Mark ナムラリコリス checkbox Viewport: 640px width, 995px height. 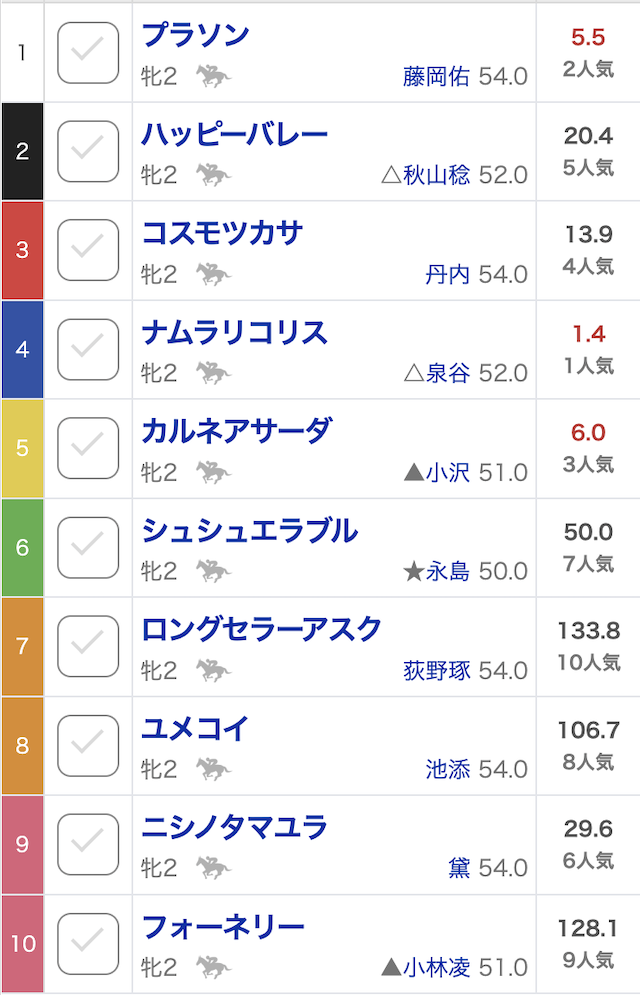coord(88,348)
